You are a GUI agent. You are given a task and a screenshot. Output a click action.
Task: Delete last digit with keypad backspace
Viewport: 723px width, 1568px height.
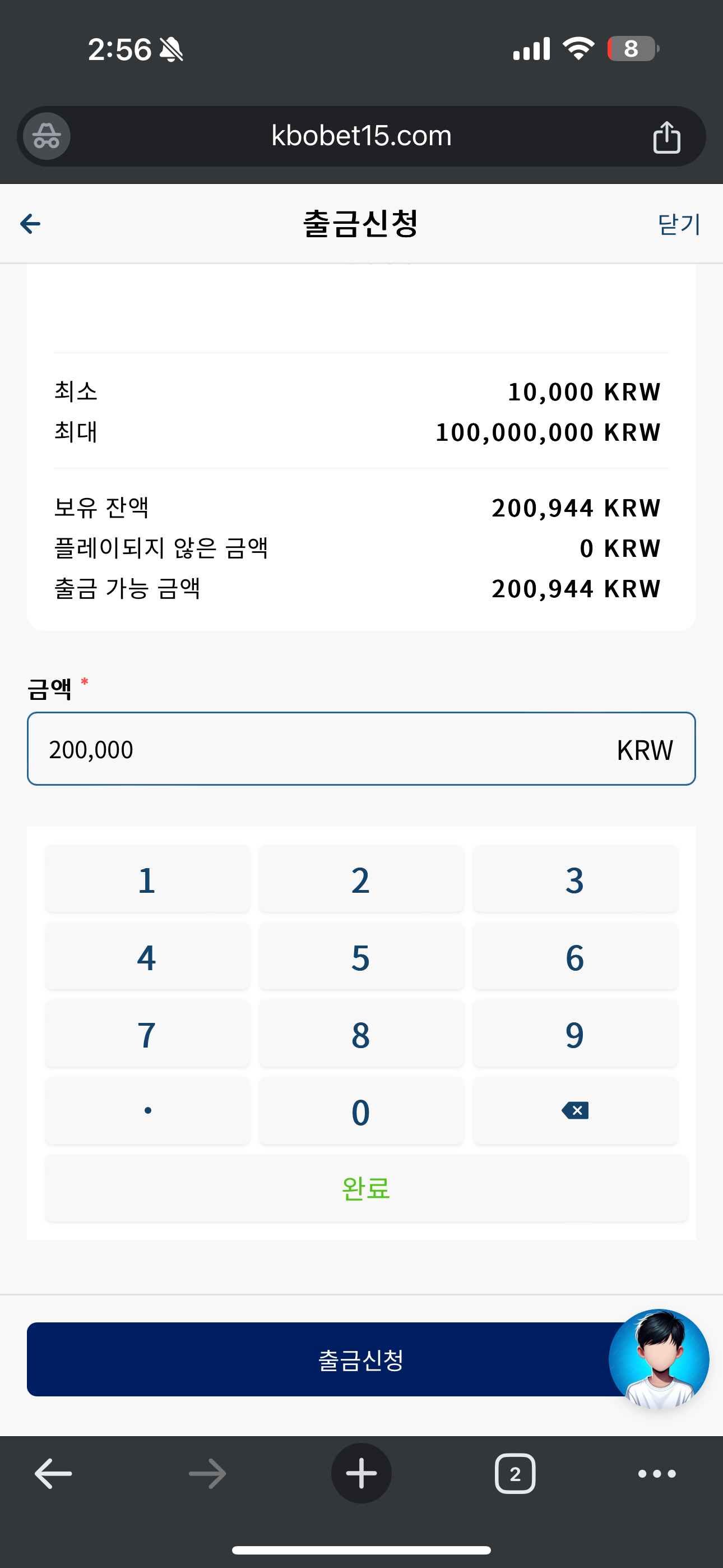coord(575,1112)
